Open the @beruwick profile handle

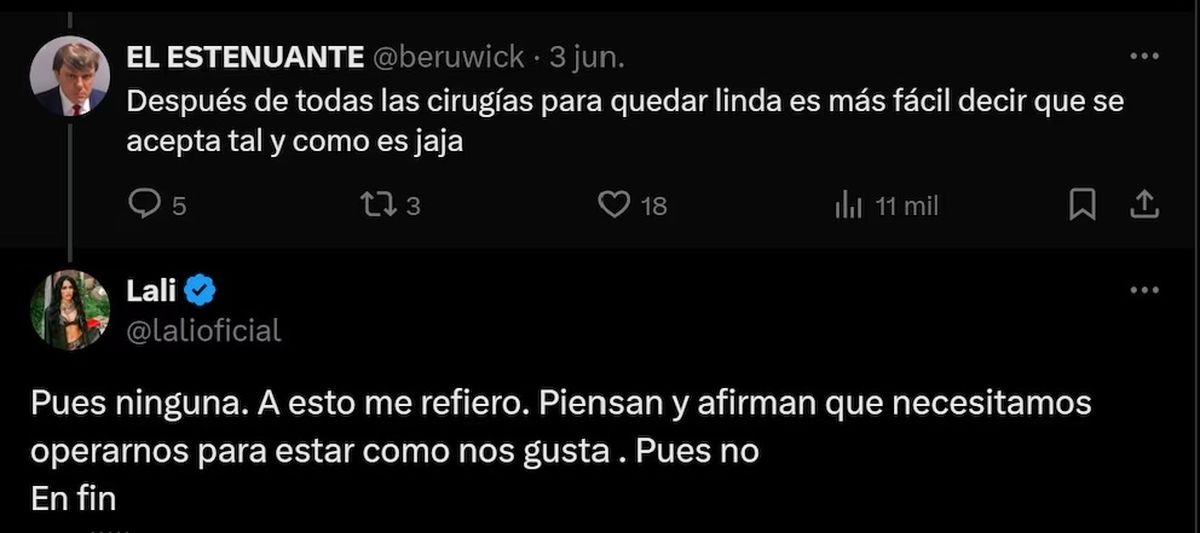pos(448,58)
